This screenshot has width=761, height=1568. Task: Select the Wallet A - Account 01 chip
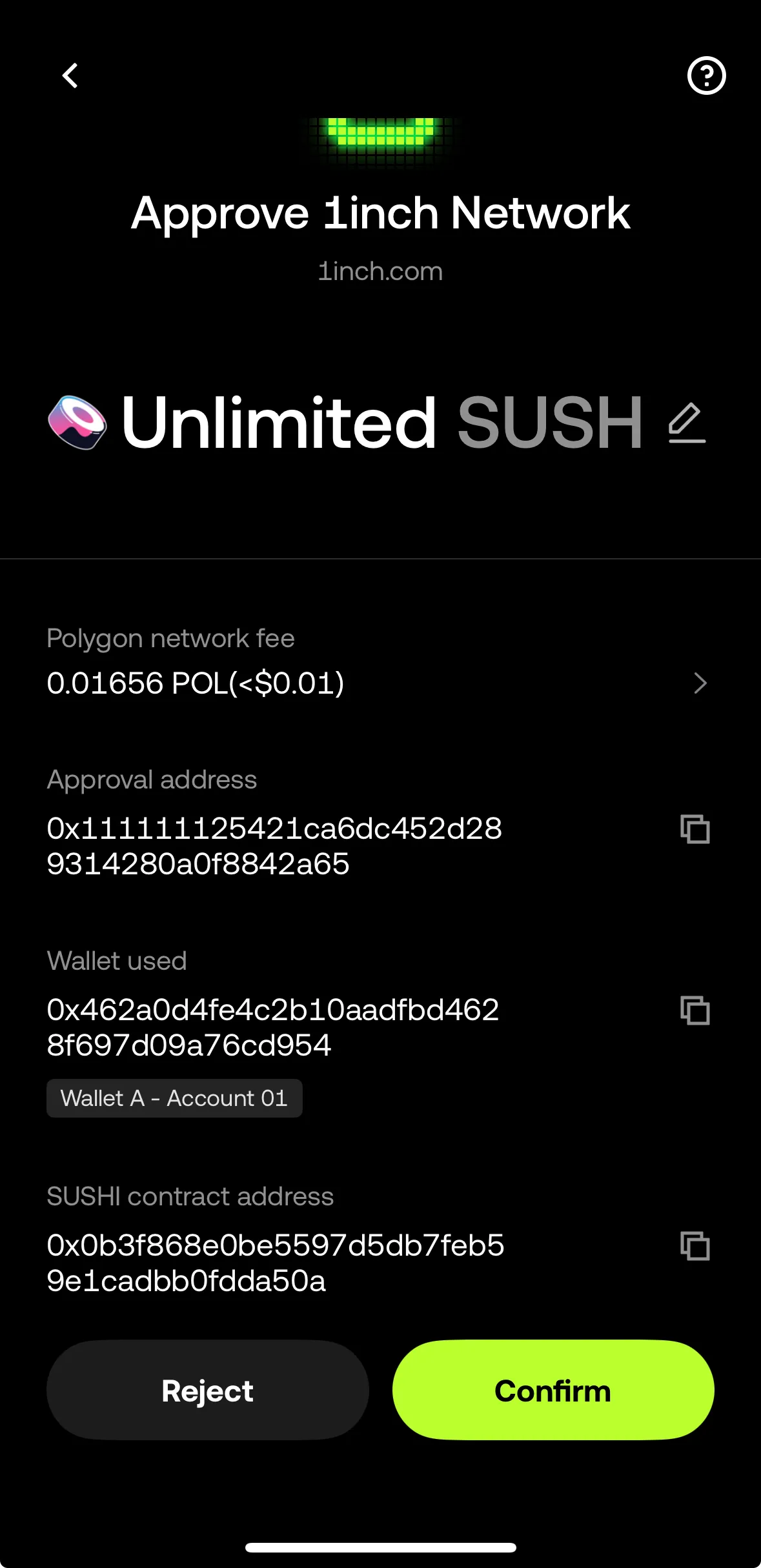[x=174, y=1098]
